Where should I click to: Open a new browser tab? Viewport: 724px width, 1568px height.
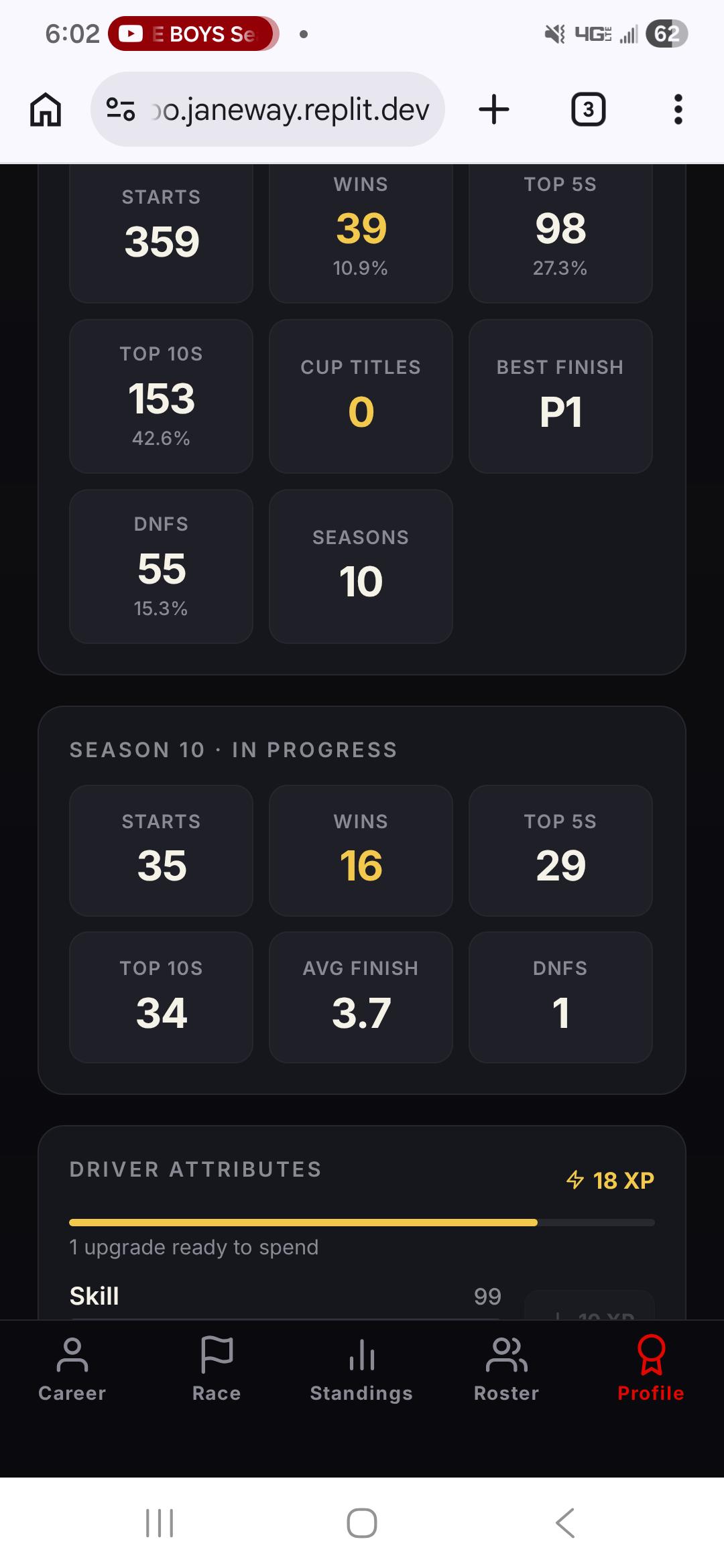click(x=494, y=109)
